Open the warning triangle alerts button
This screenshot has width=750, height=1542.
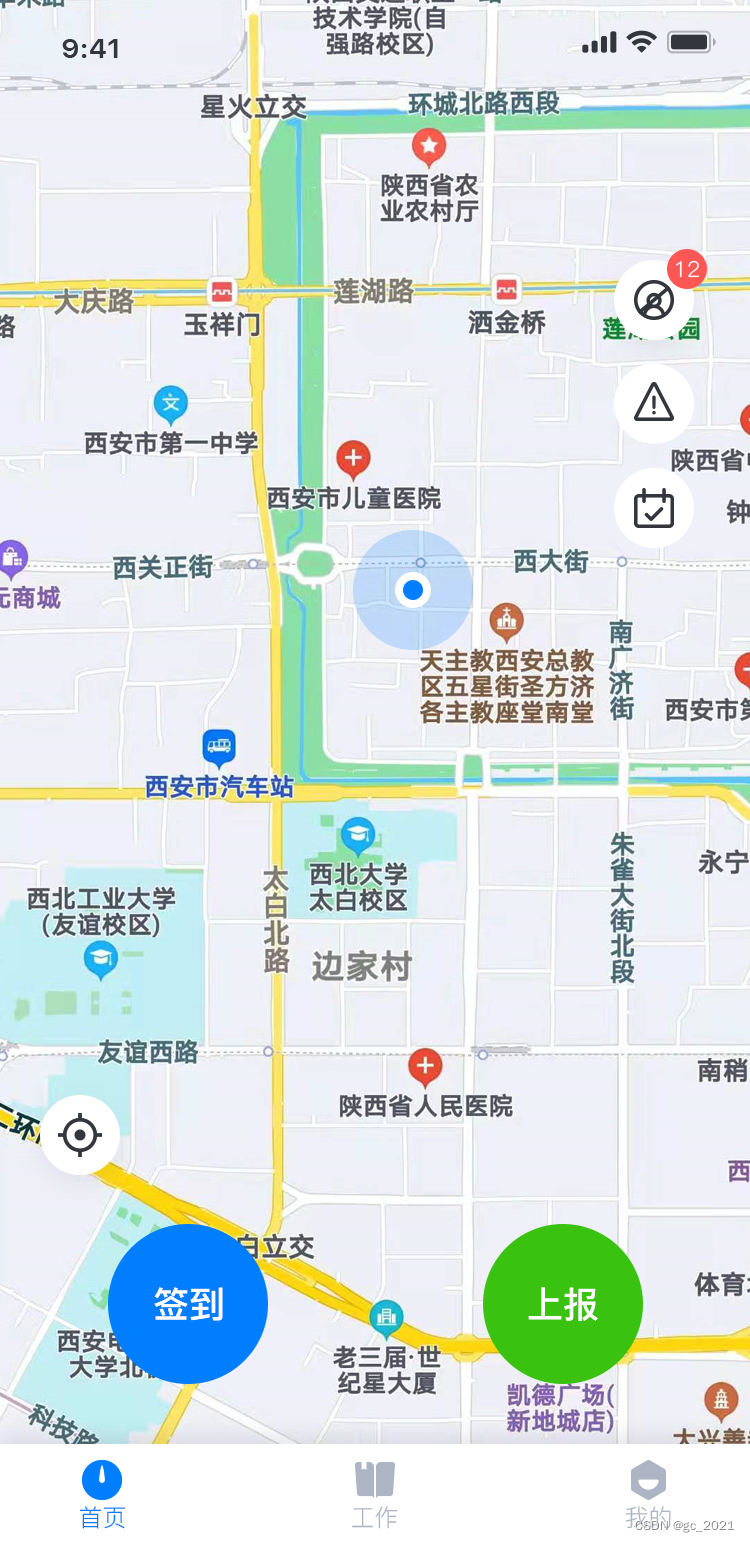pos(654,403)
